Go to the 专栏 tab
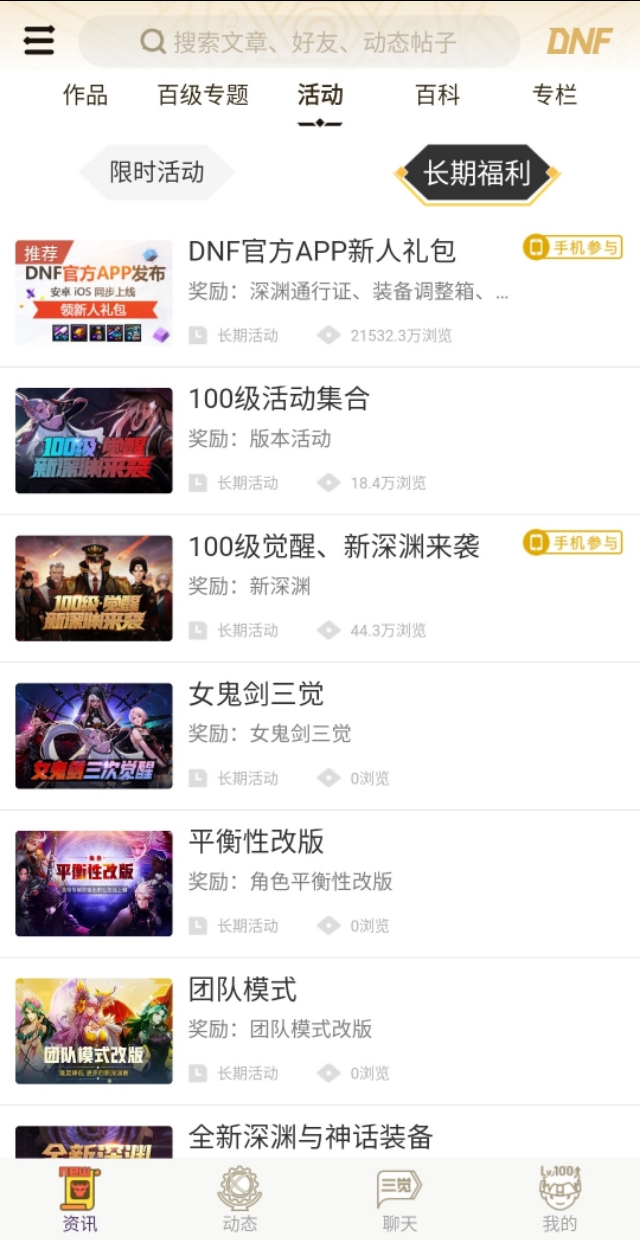The image size is (640, 1240). (554, 96)
